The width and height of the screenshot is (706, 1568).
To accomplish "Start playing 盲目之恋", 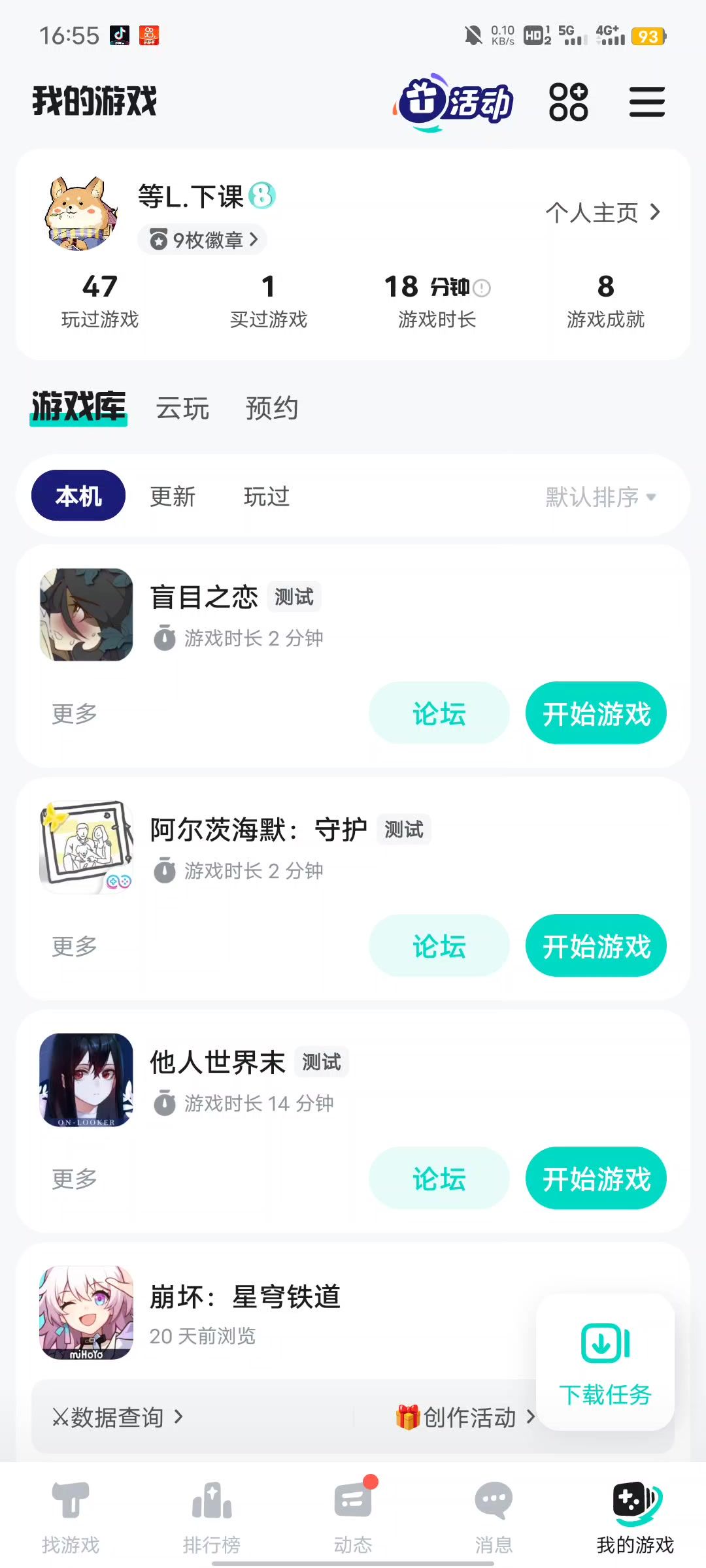I will click(596, 713).
